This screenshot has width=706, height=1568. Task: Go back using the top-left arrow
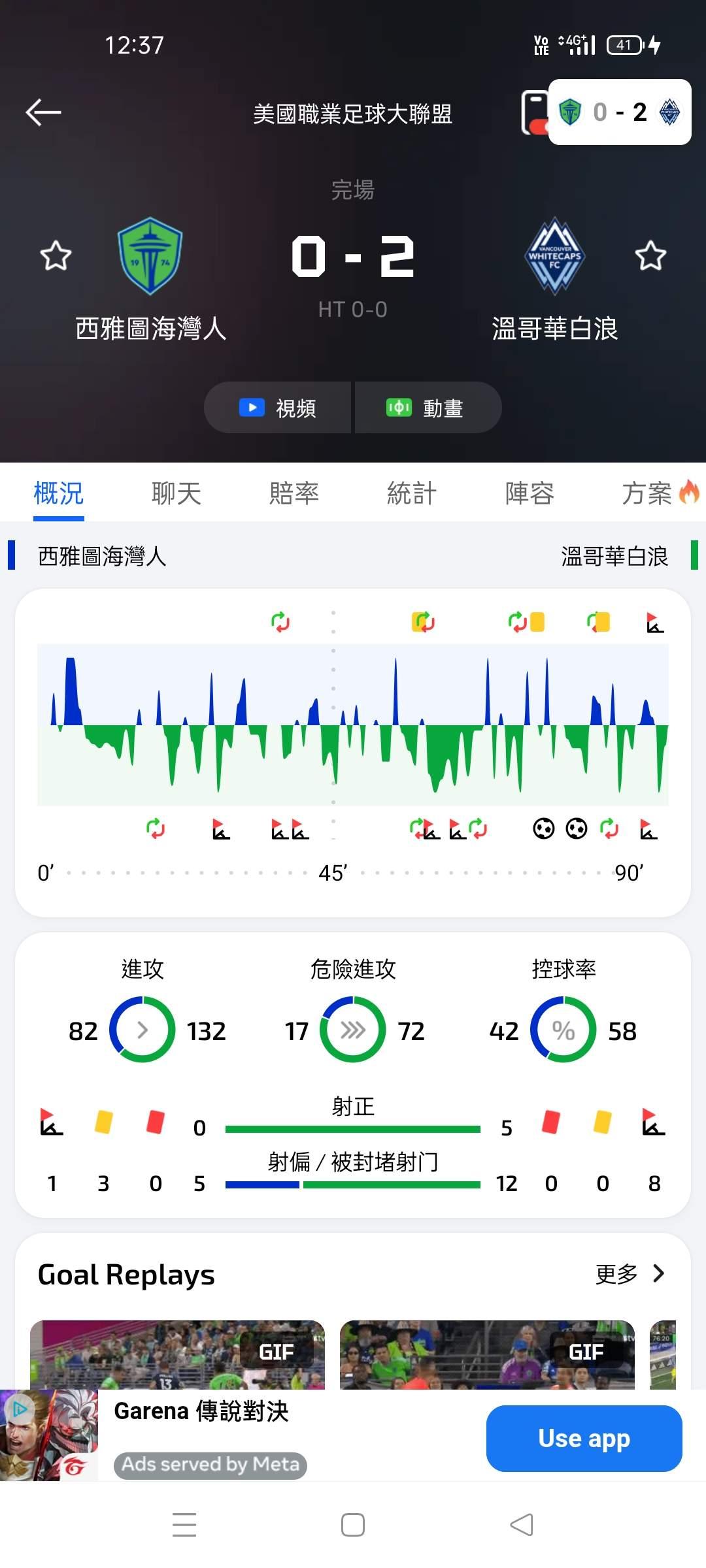[43, 112]
